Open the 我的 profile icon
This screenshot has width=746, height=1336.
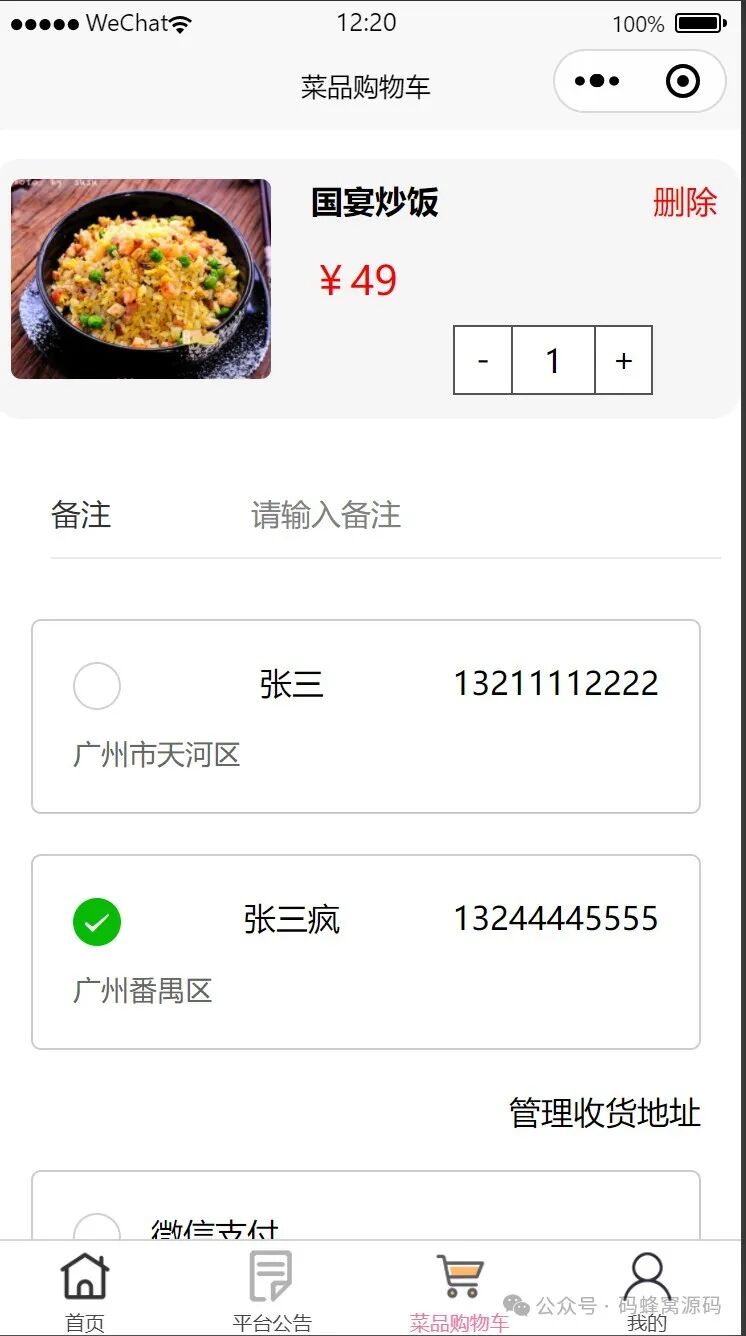(x=648, y=1276)
